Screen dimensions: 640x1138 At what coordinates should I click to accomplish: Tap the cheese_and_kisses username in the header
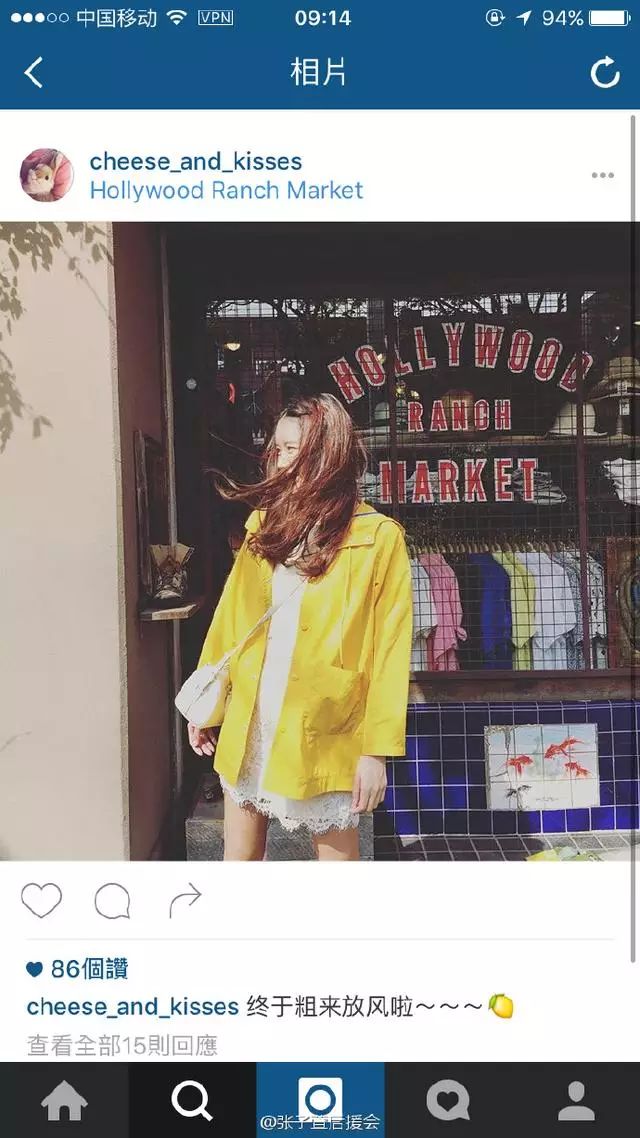click(196, 161)
